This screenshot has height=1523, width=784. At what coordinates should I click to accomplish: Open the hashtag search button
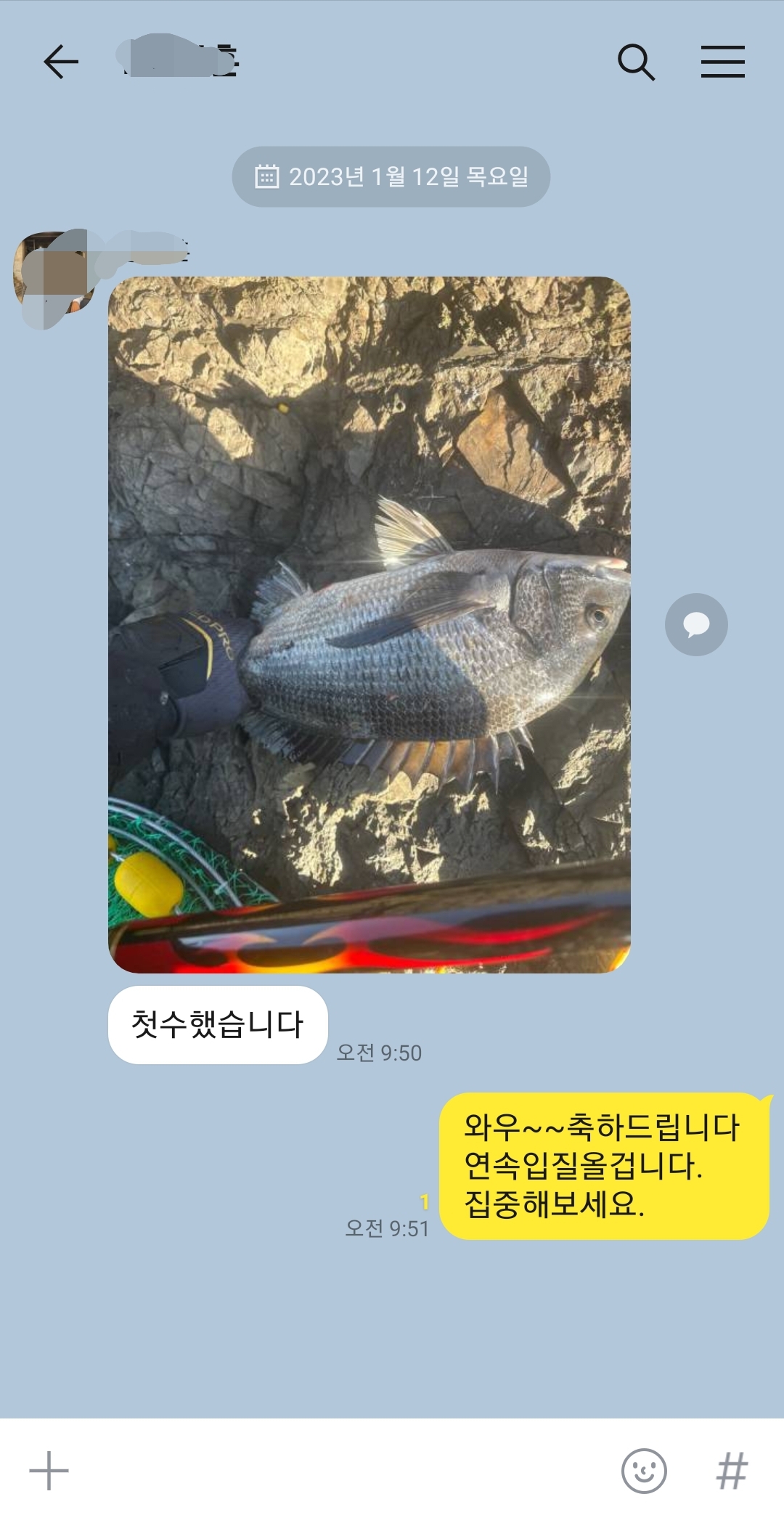click(x=731, y=1471)
